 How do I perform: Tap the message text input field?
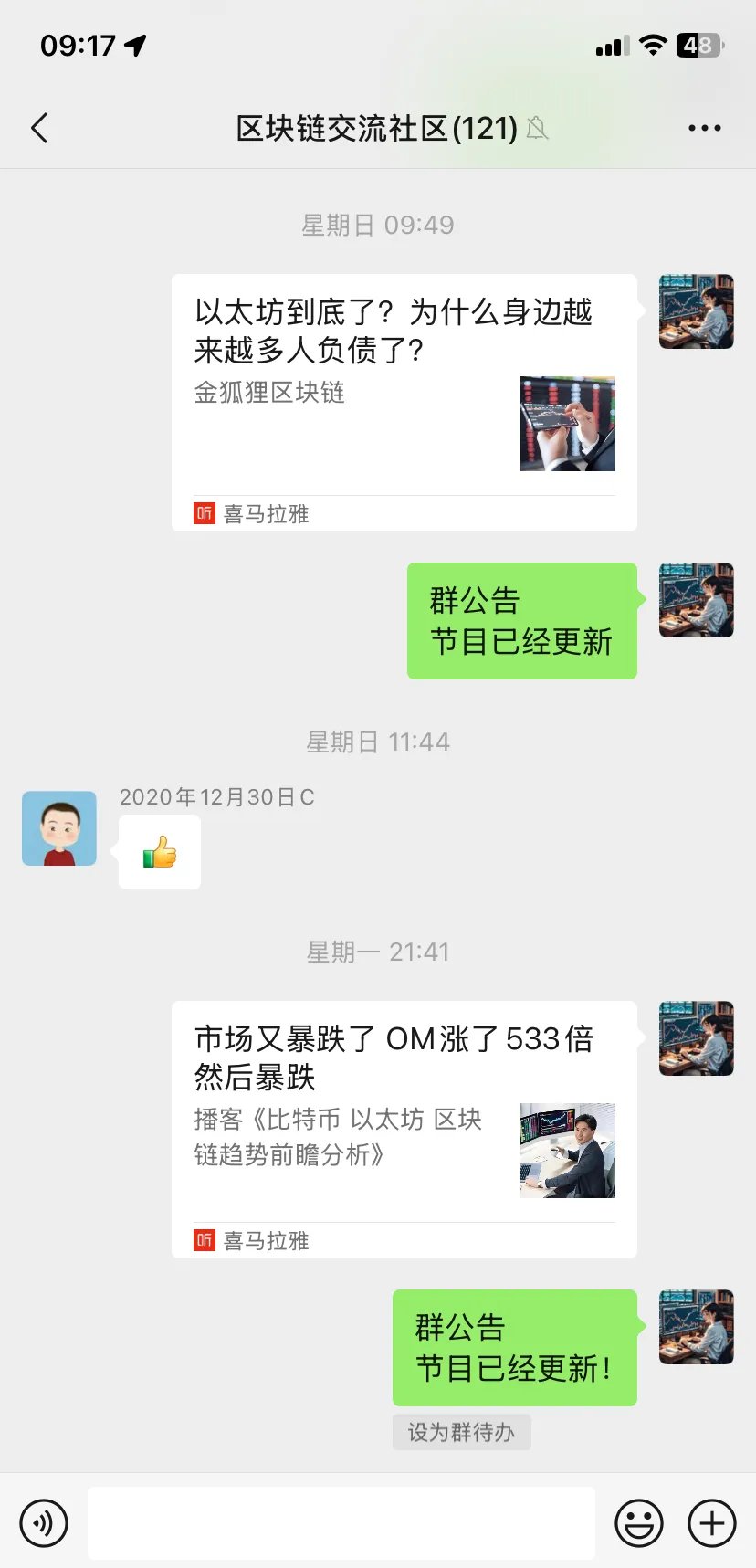(x=342, y=1522)
